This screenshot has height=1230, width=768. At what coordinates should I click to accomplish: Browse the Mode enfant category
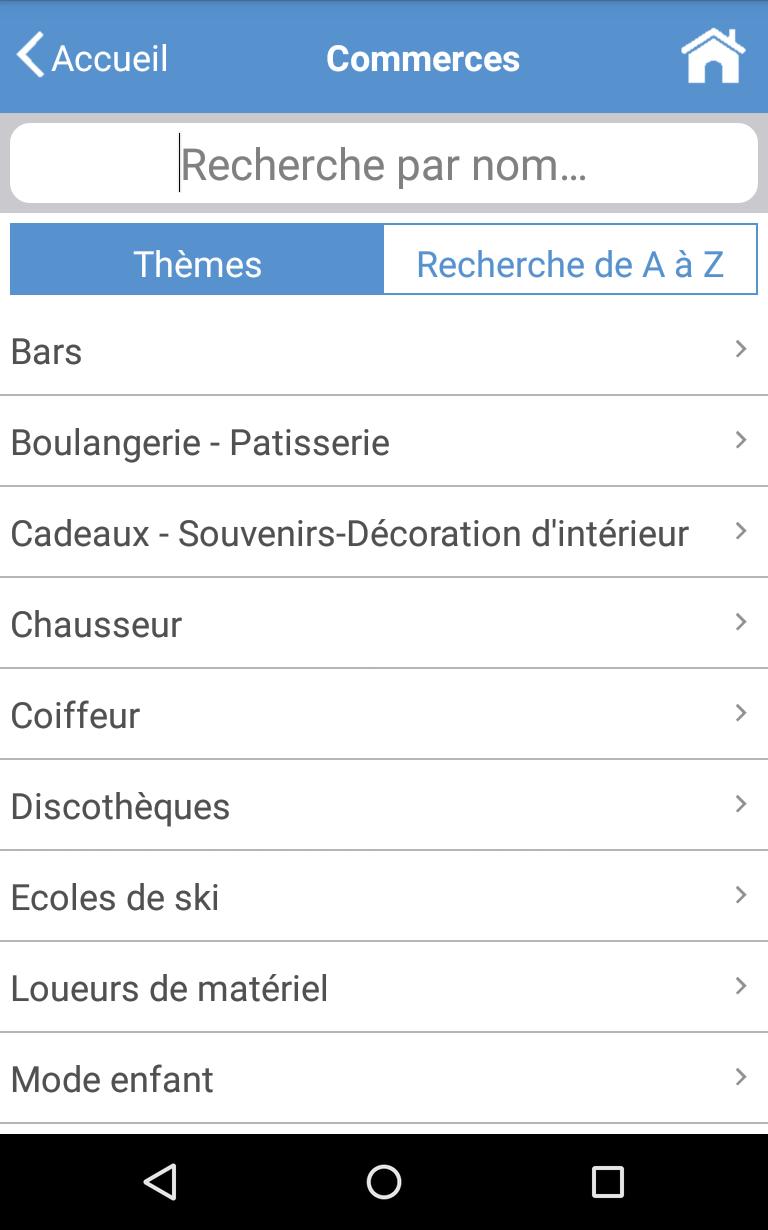coord(384,1079)
